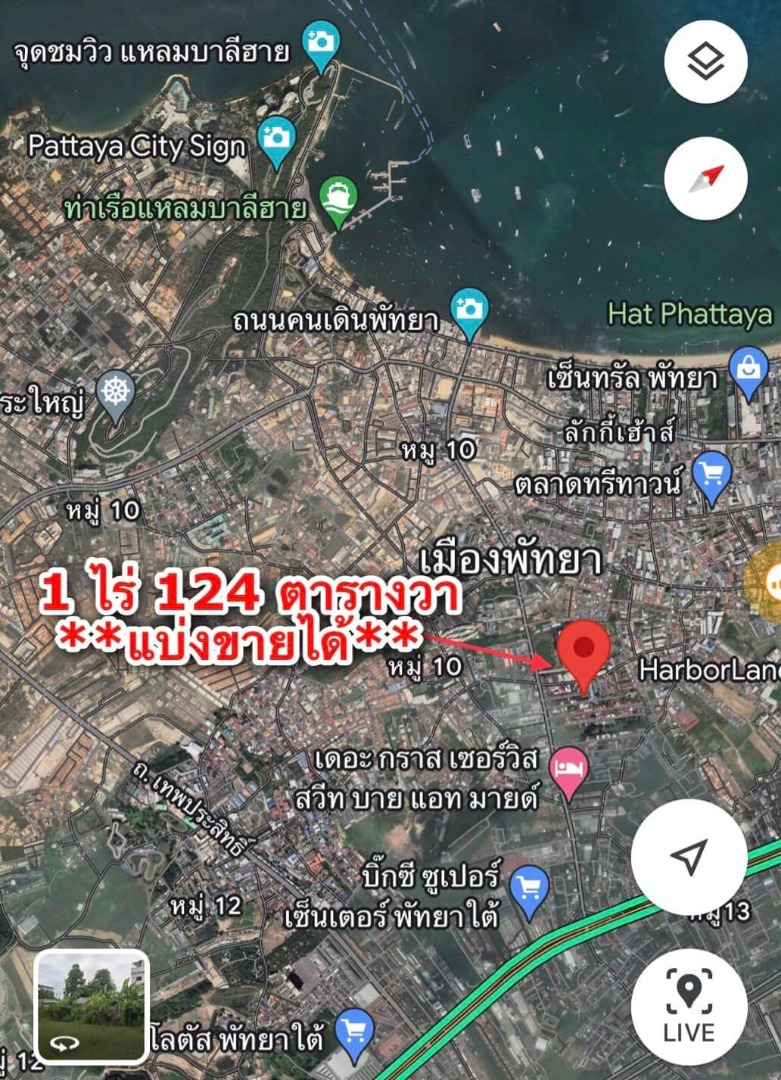The height and width of the screenshot is (1080, 781).
Task: Open เซ็นทรัล พัทยา shopping marker
Action: pyautogui.click(x=747, y=368)
